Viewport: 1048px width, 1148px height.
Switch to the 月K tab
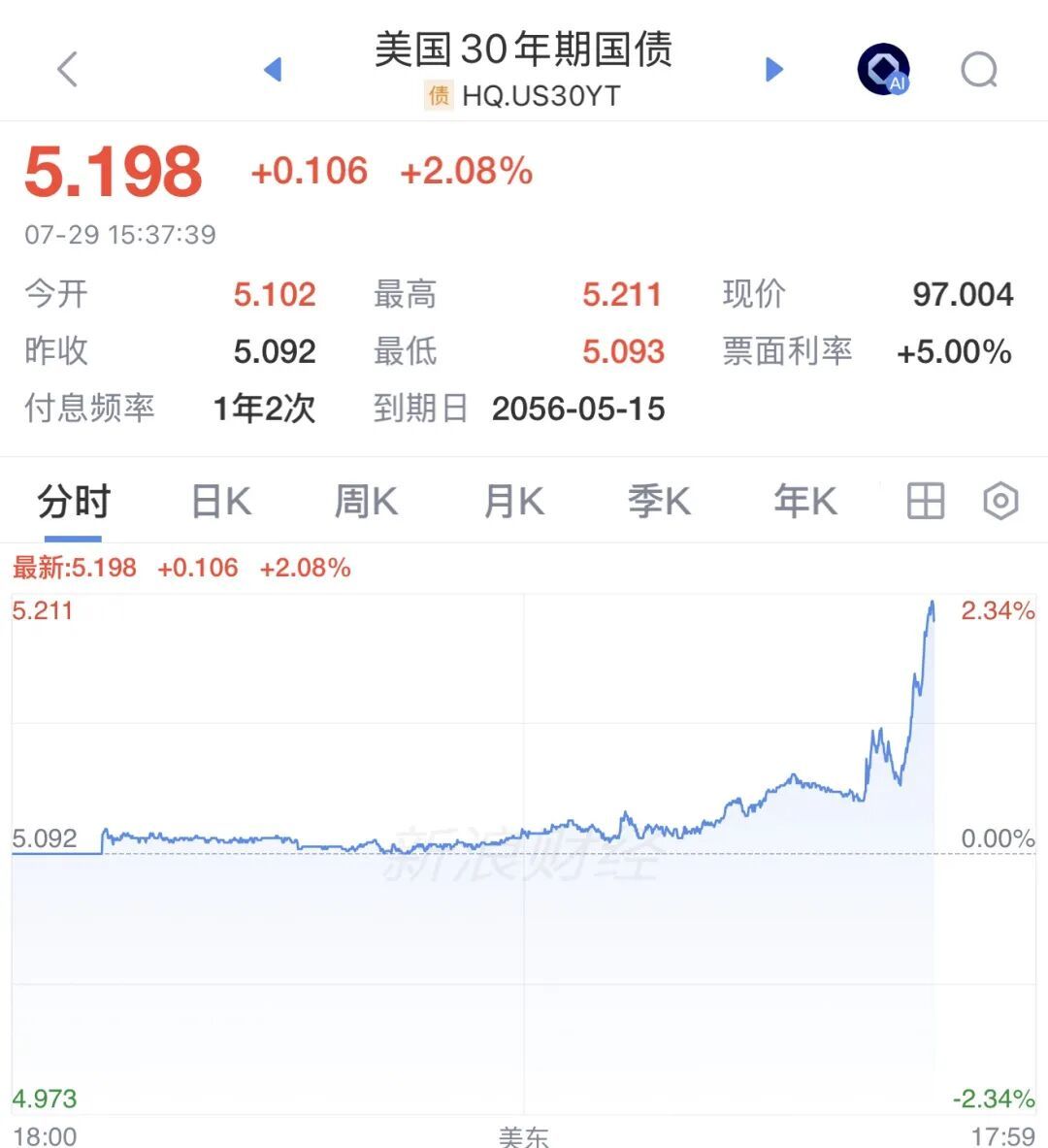click(x=514, y=503)
